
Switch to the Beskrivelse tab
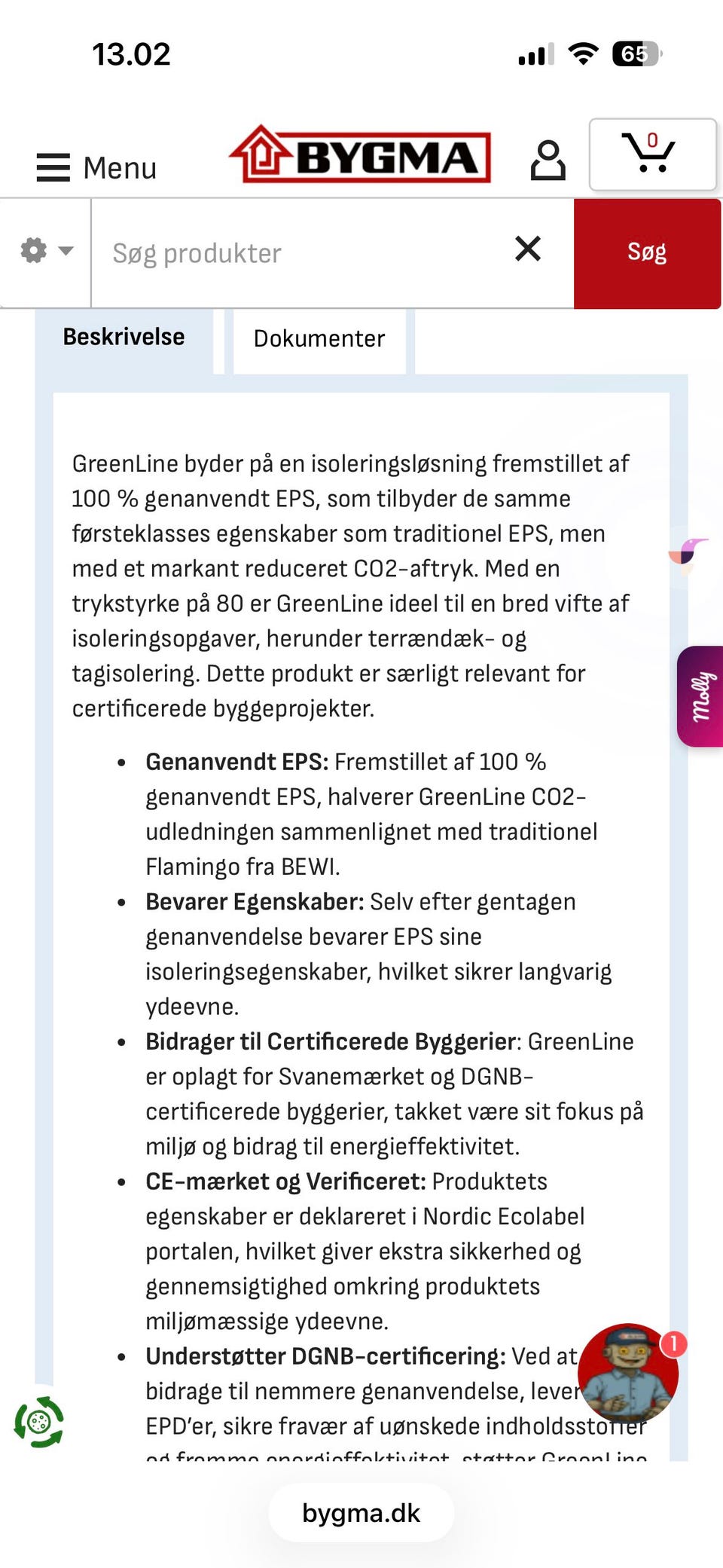124,338
